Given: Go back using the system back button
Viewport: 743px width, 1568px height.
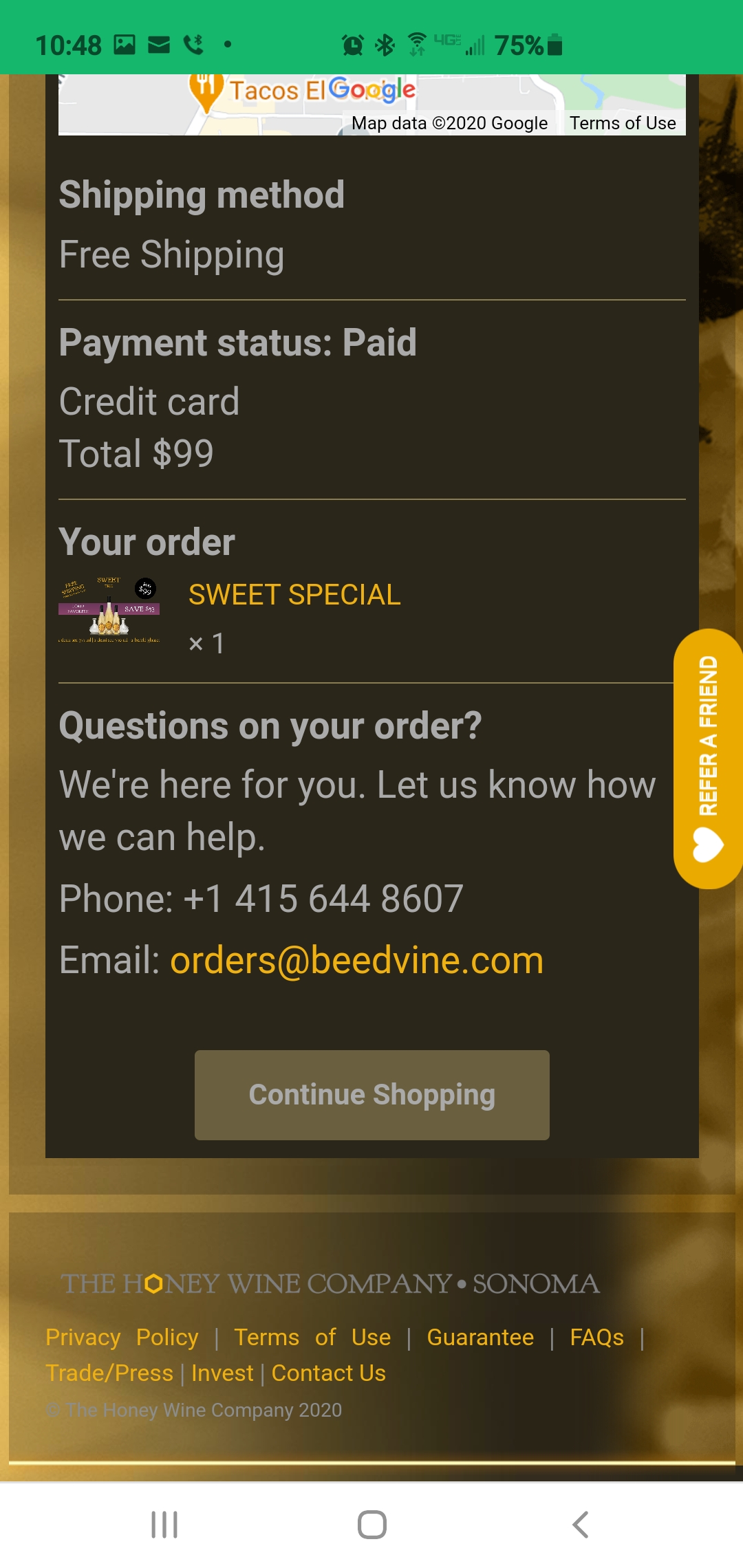Looking at the screenshot, I should 580,1525.
